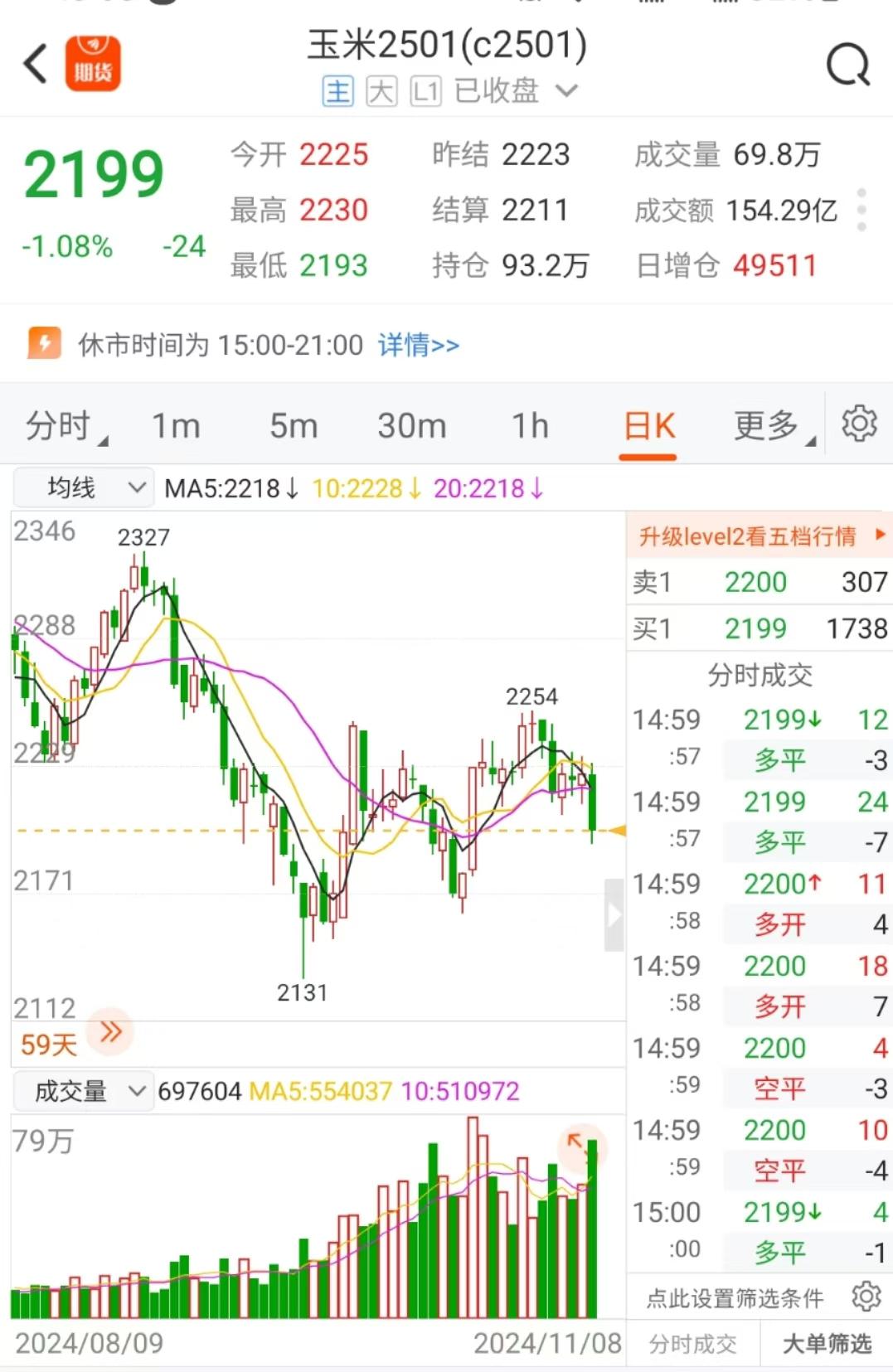Viewport: 893px width, 1372px height.
Task: Tap the search magnifier icon
Action: click(847, 64)
